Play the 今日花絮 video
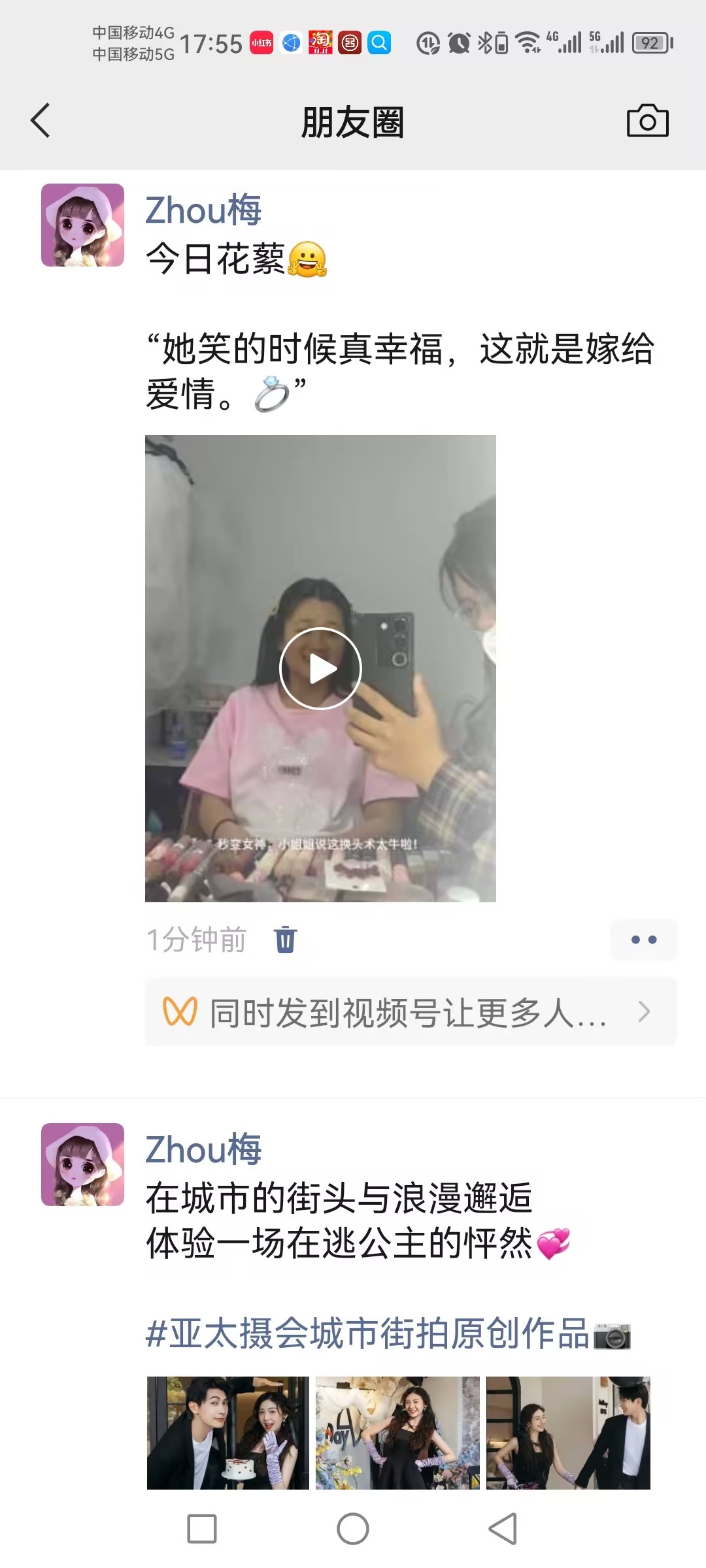 coord(320,668)
